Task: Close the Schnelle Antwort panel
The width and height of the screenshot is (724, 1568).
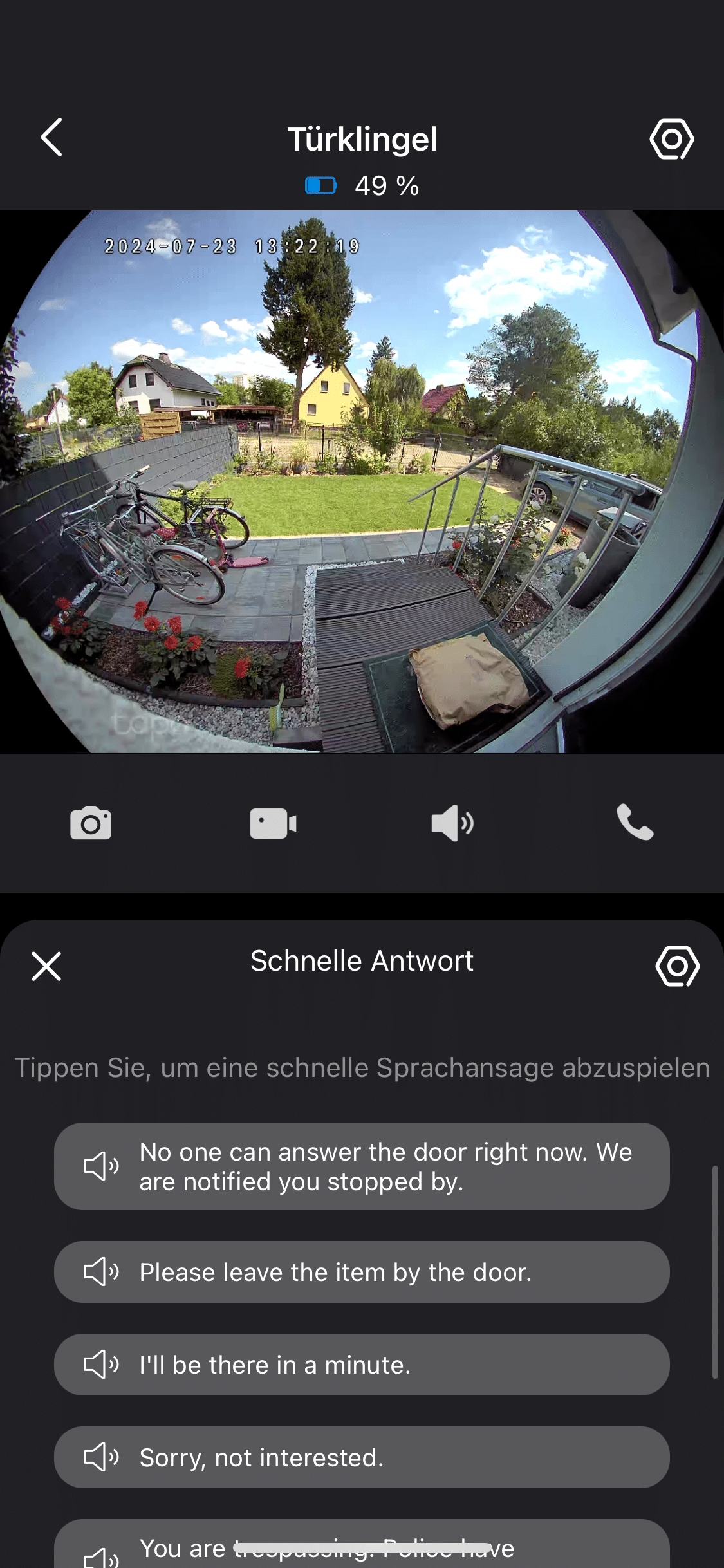Action: [46, 966]
